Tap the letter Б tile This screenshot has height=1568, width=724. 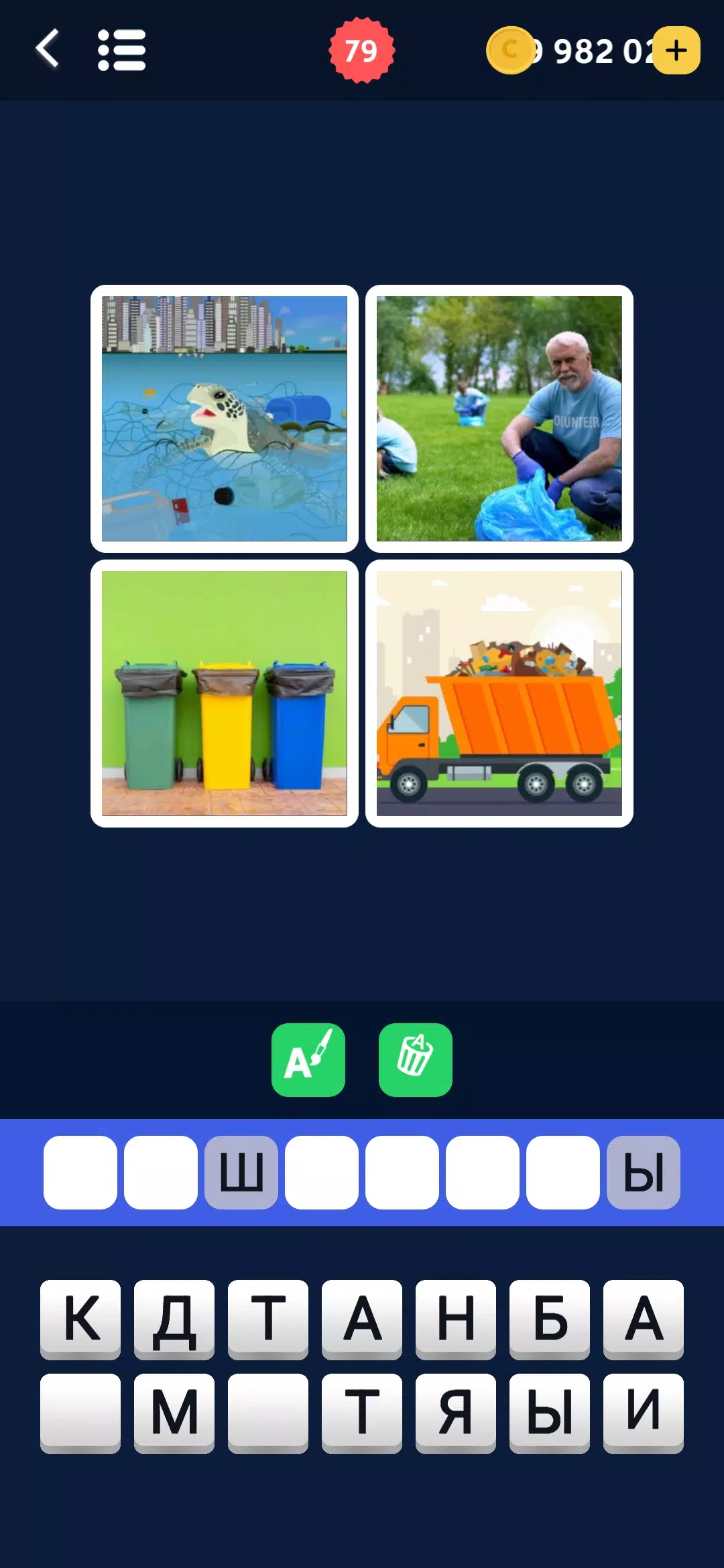point(550,1319)
